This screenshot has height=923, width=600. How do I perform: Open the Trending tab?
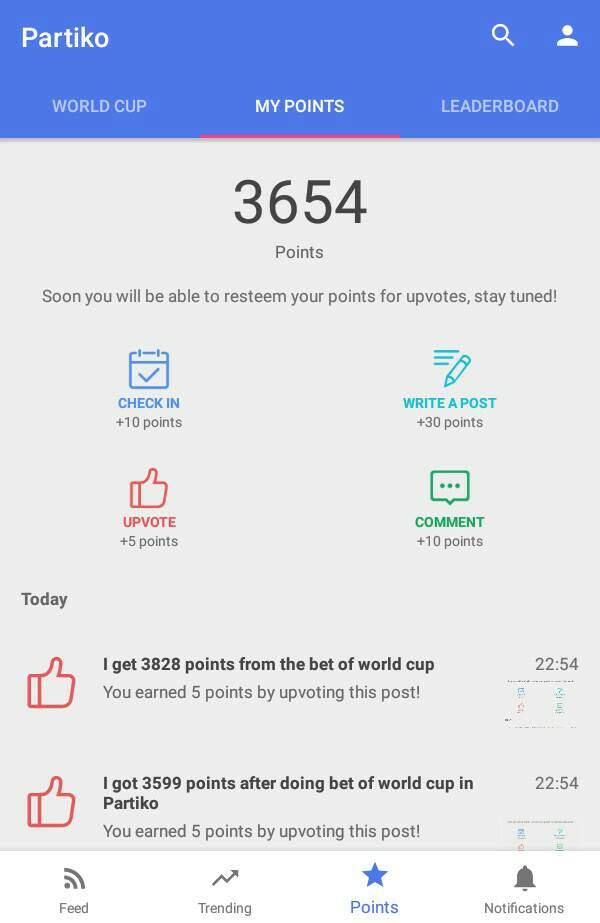click(224, 889)
